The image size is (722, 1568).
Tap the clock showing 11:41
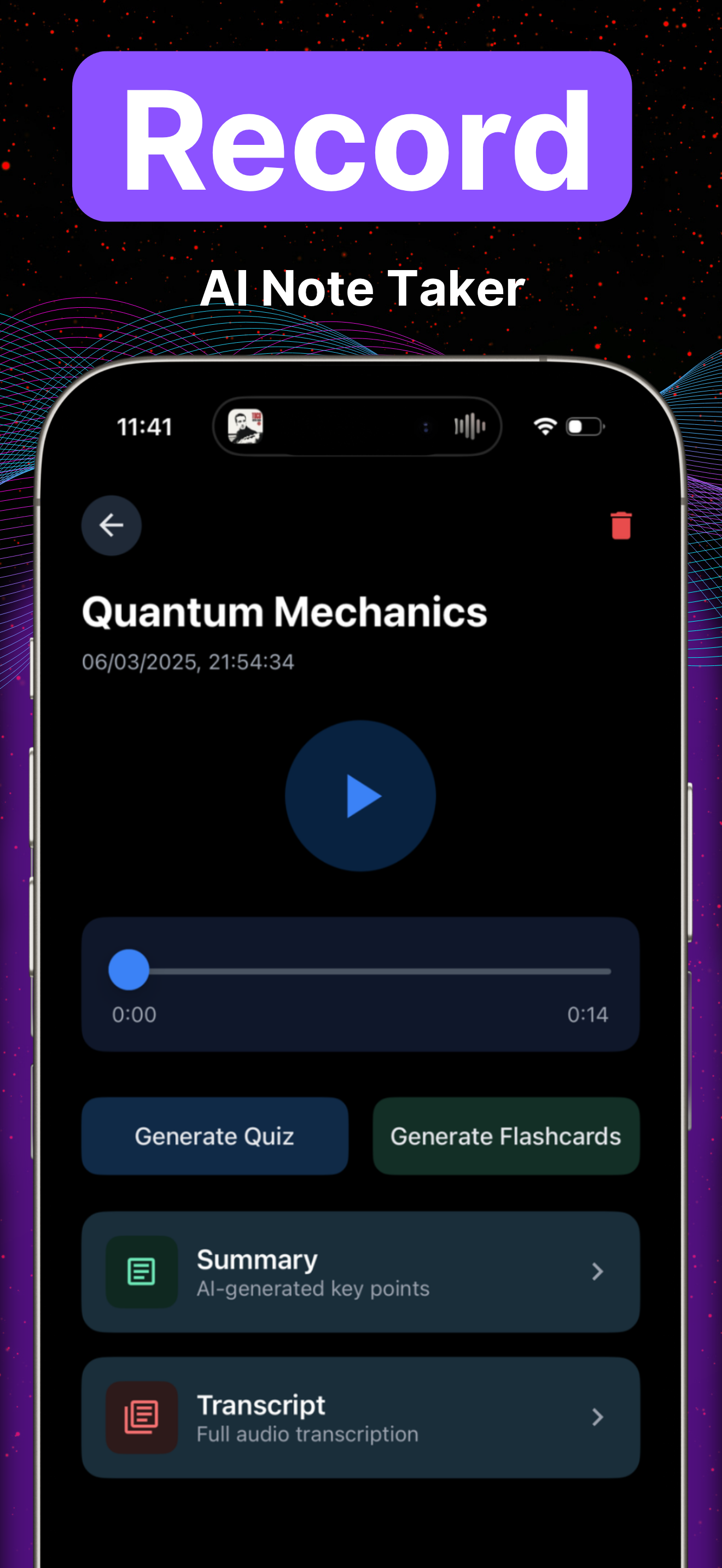[x=145, y=426]
